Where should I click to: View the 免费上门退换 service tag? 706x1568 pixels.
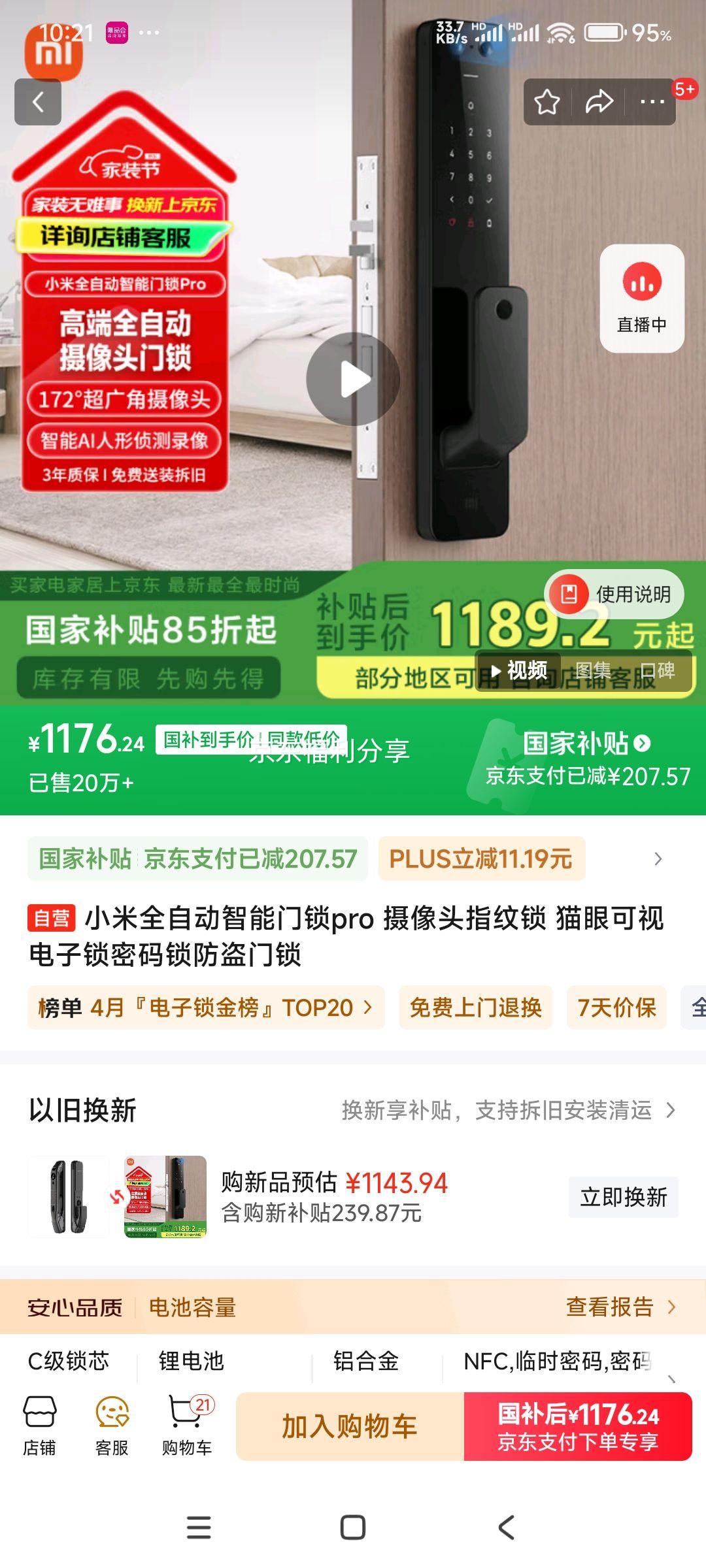(475, 1007)
